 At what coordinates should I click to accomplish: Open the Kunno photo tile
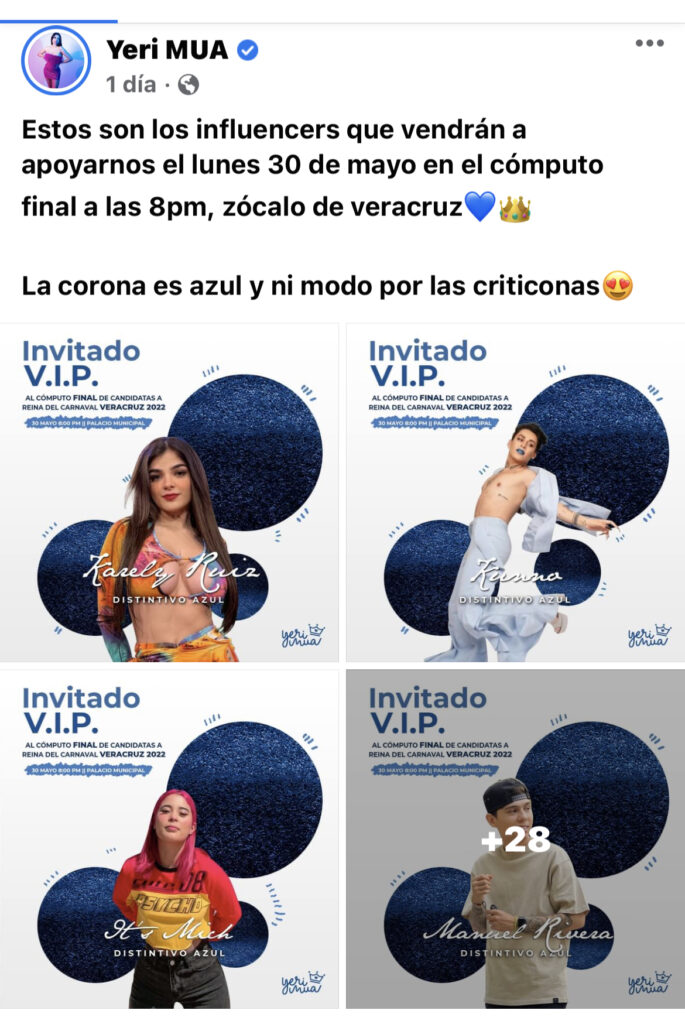pyautogui.click(x=515, y=493)
